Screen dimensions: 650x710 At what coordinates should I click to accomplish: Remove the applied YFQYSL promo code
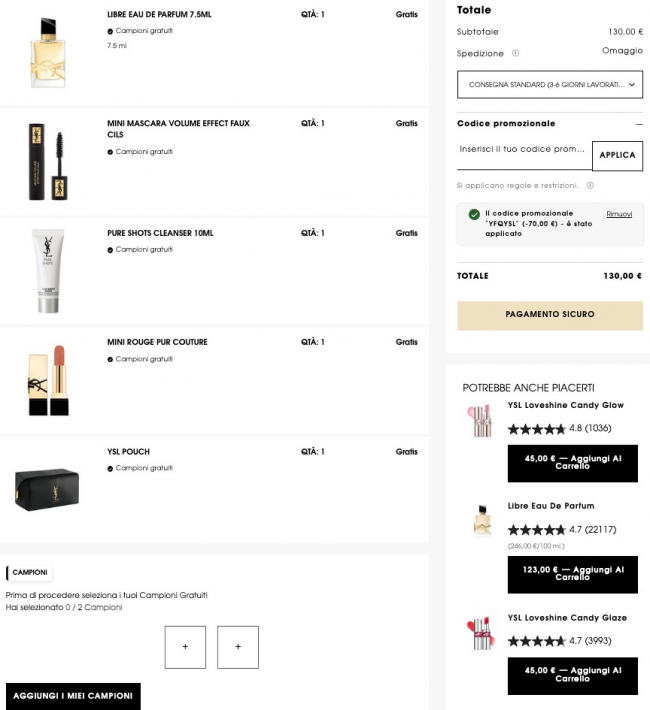(619, 215)
